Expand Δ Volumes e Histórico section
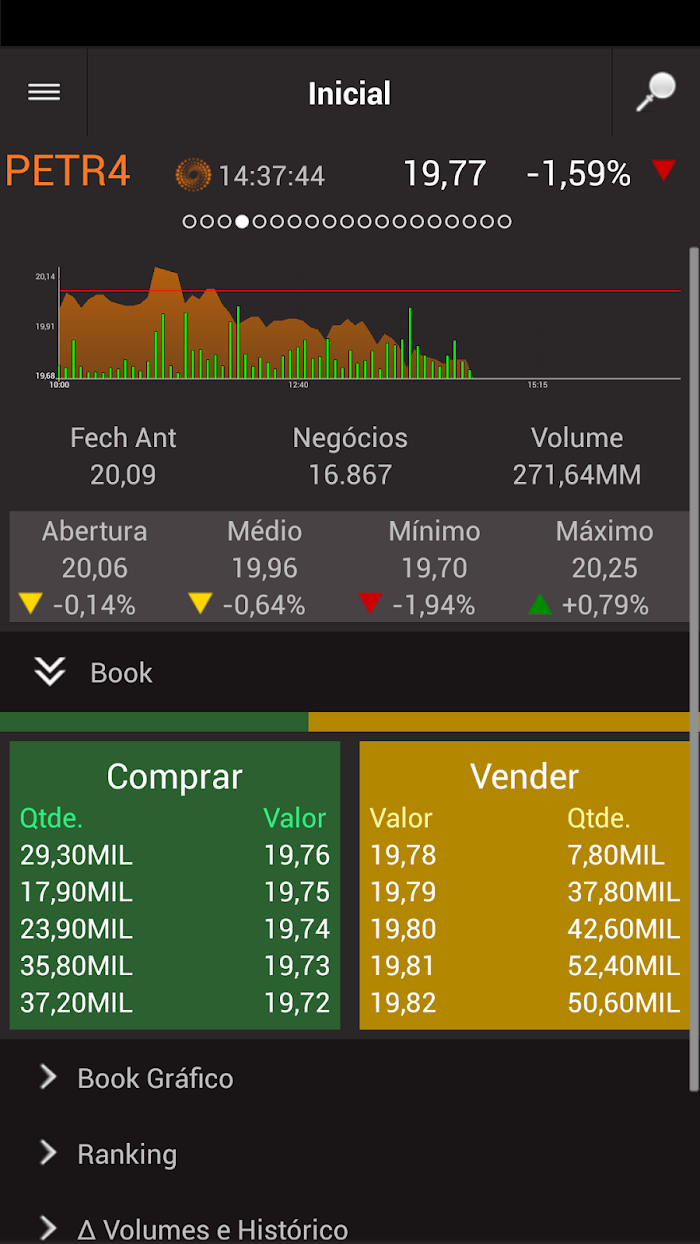The width and height of the screenshot is (700, 1244). tap(212, 1229)
